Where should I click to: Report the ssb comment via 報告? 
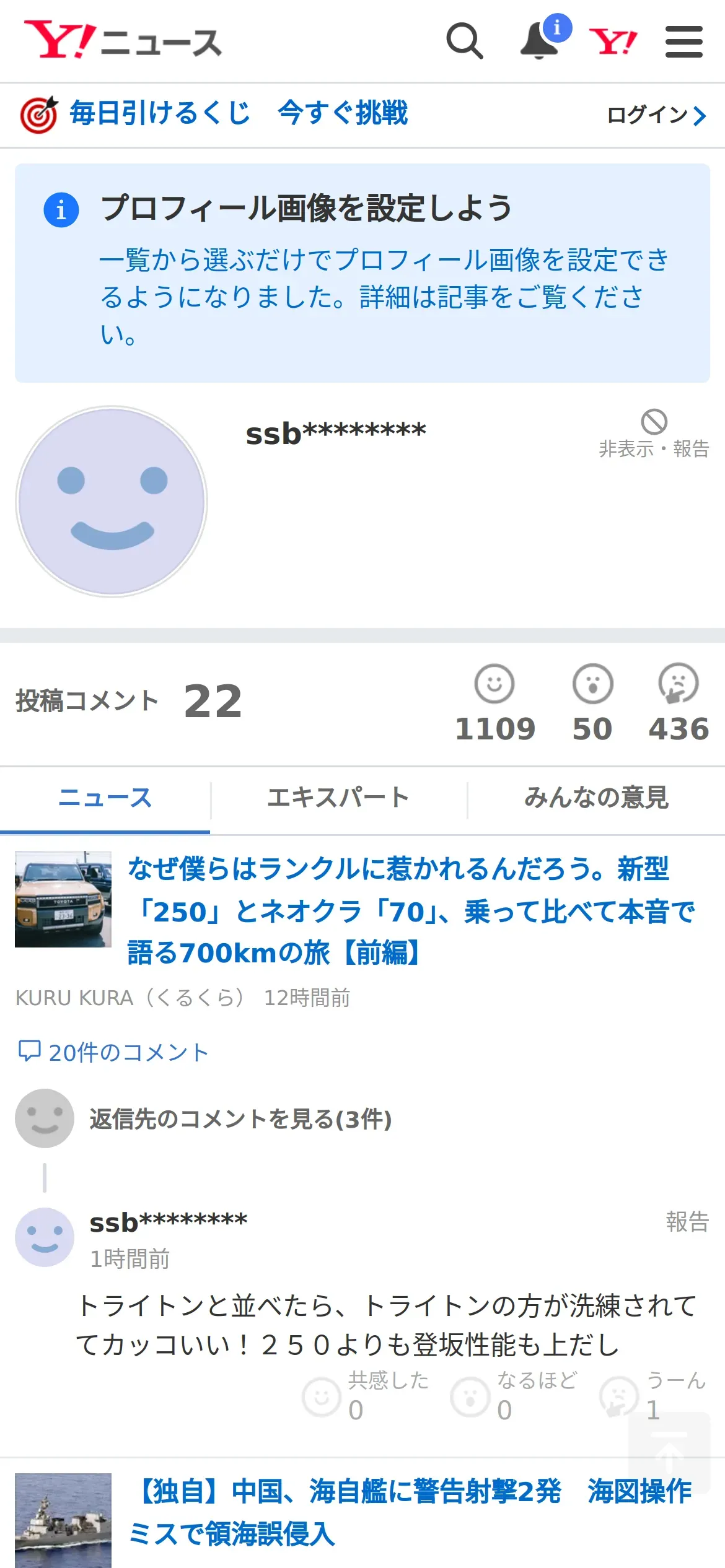pyautogui.click(x=687, y=1221)
